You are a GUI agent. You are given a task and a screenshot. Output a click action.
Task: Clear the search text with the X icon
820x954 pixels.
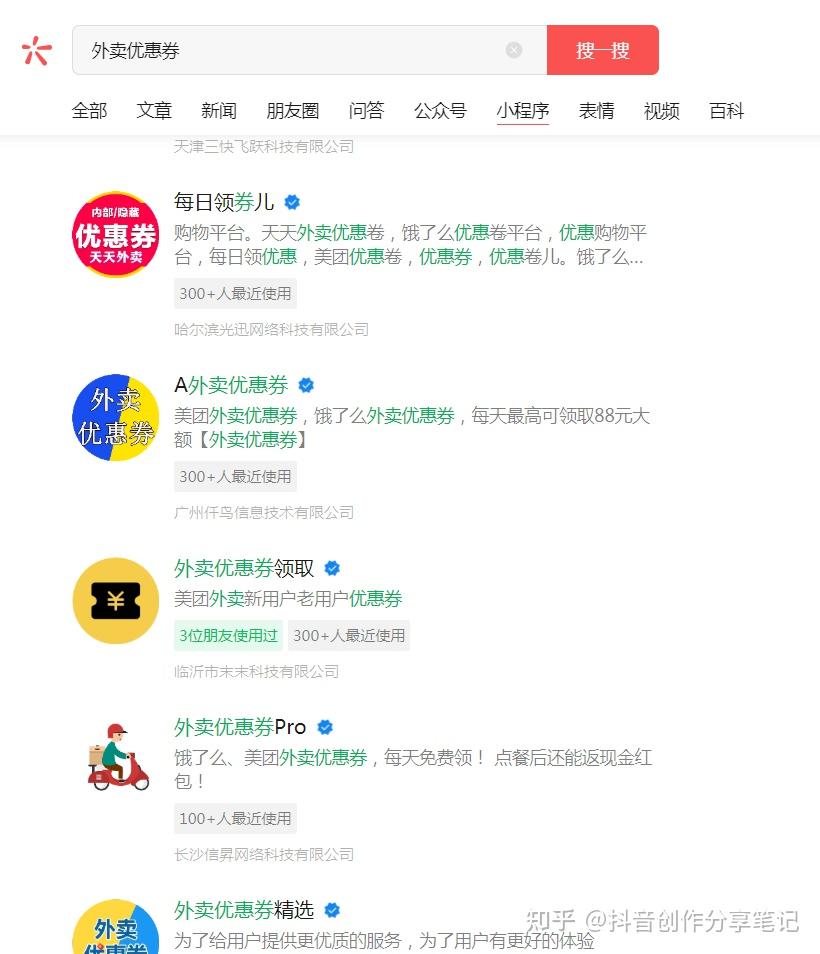(514, 50)
